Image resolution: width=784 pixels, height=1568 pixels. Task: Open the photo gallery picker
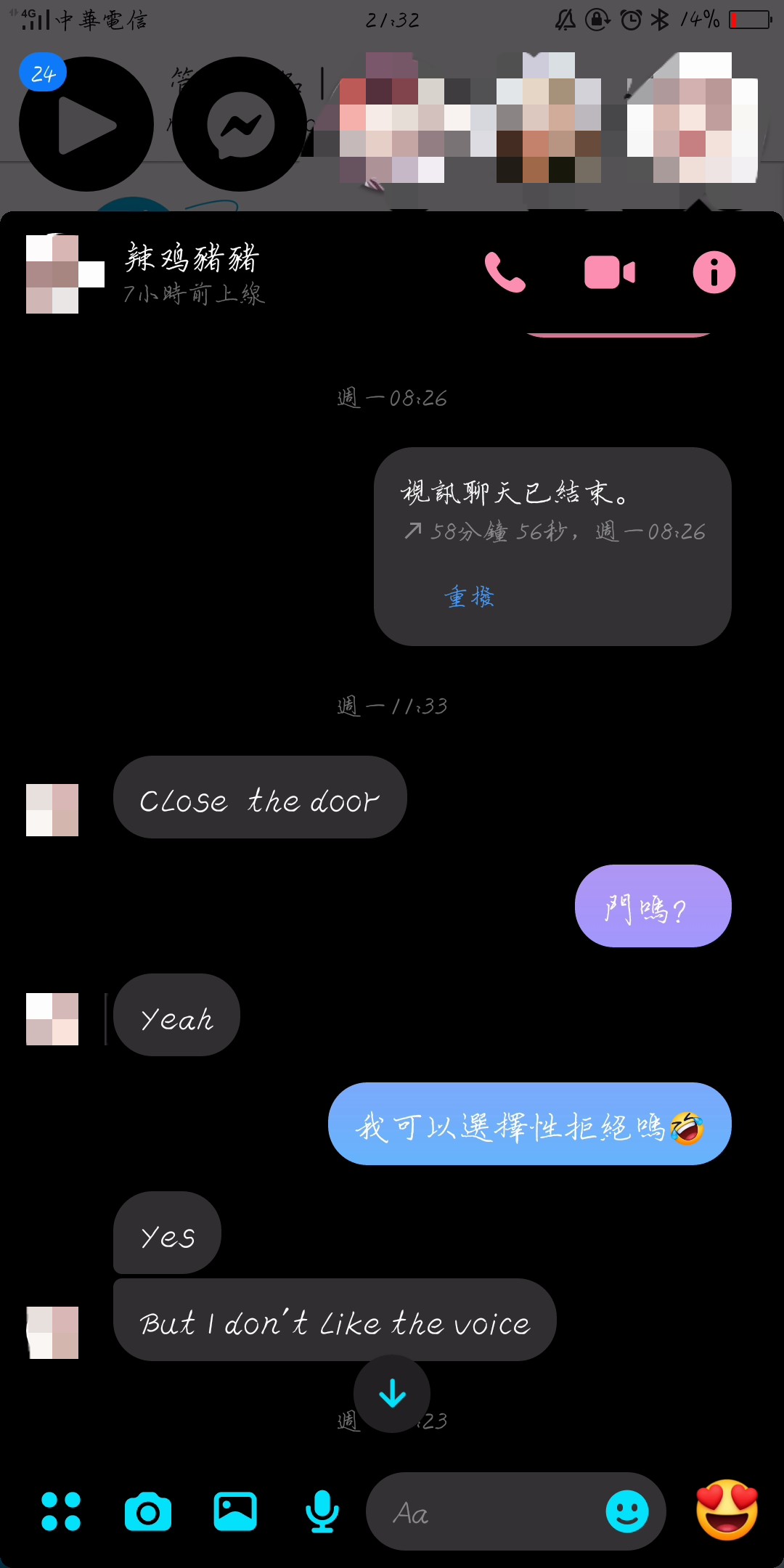point(235,1511)
